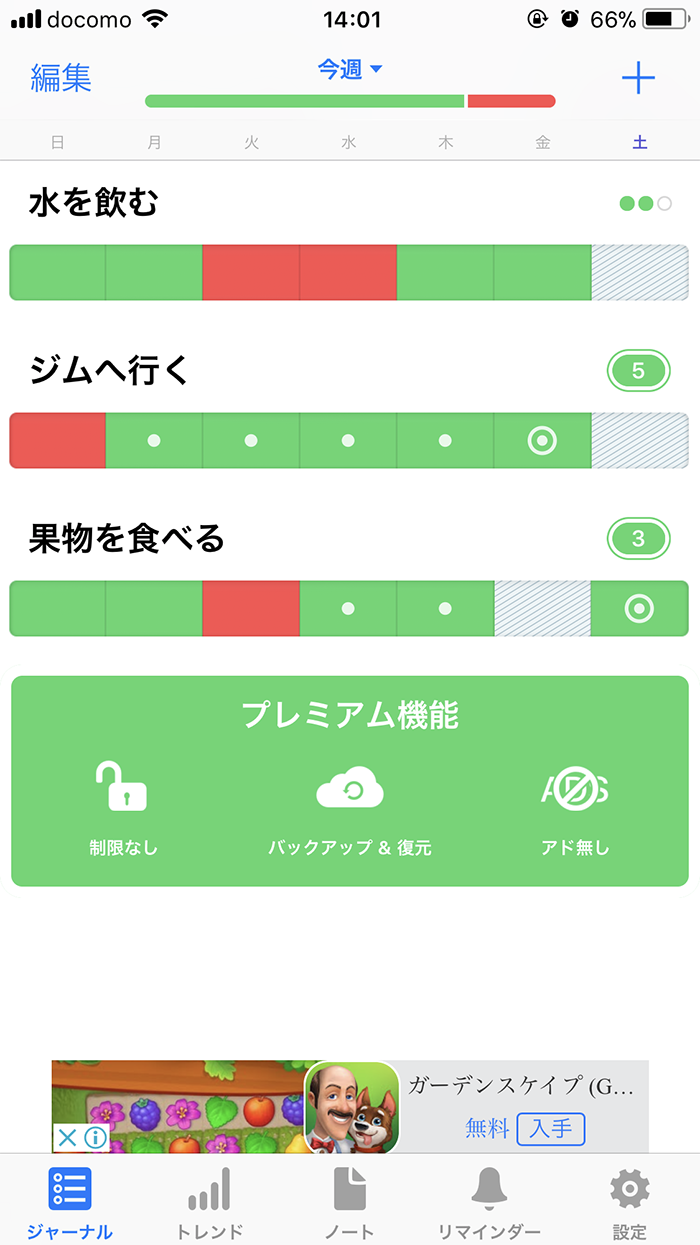Screen dimensions: 700x1245
Task: Select 制限なし premium feature
Action: click(123, 808)
